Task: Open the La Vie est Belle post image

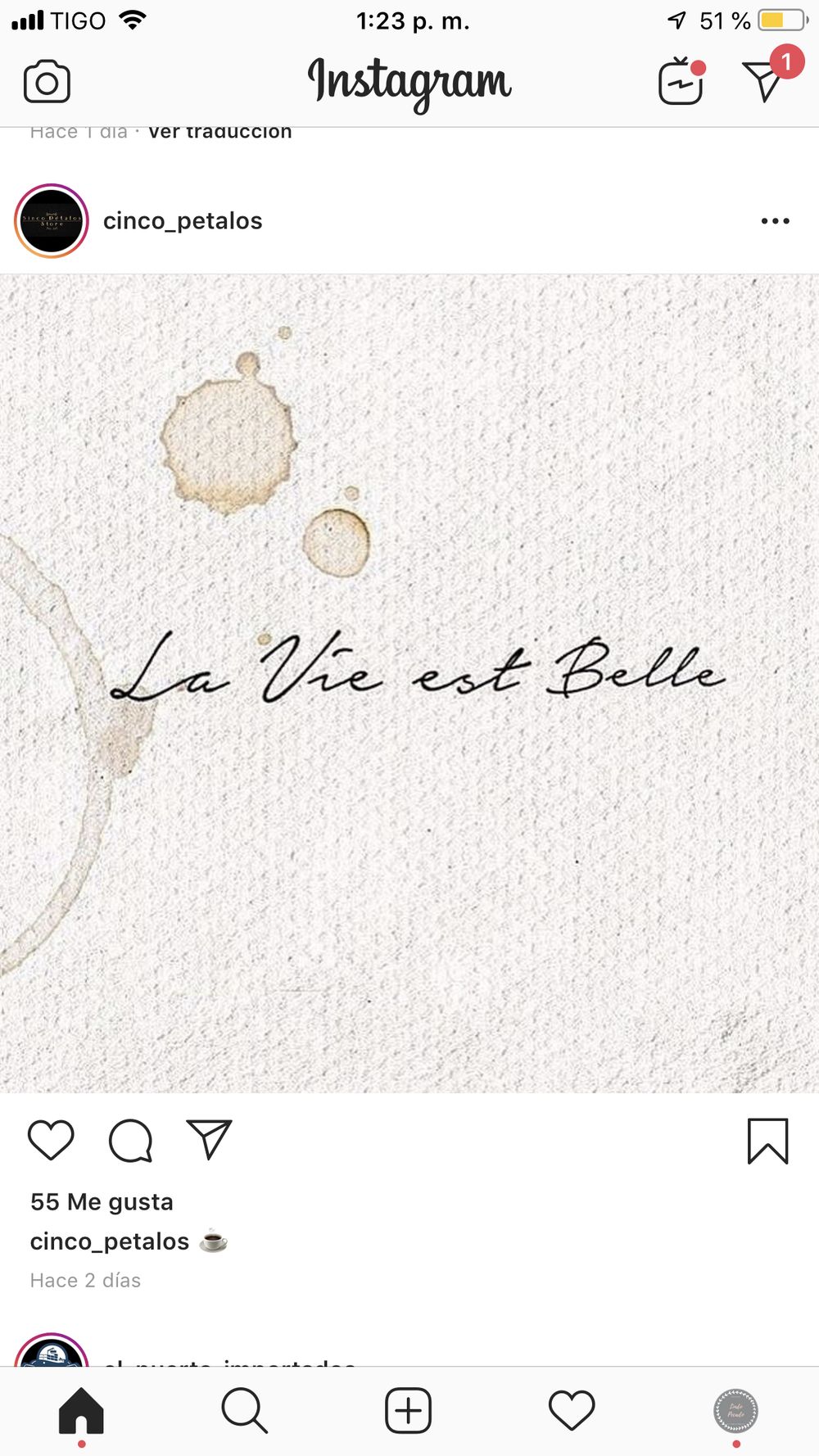Action: click(x=409, y=683)
